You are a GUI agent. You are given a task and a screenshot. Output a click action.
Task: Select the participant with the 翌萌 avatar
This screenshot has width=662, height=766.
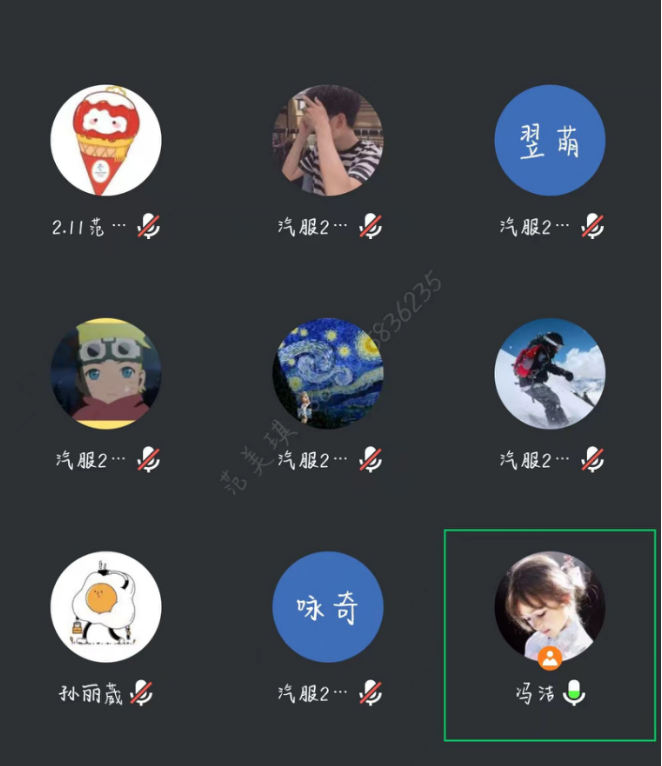click(x=550, y=141)
